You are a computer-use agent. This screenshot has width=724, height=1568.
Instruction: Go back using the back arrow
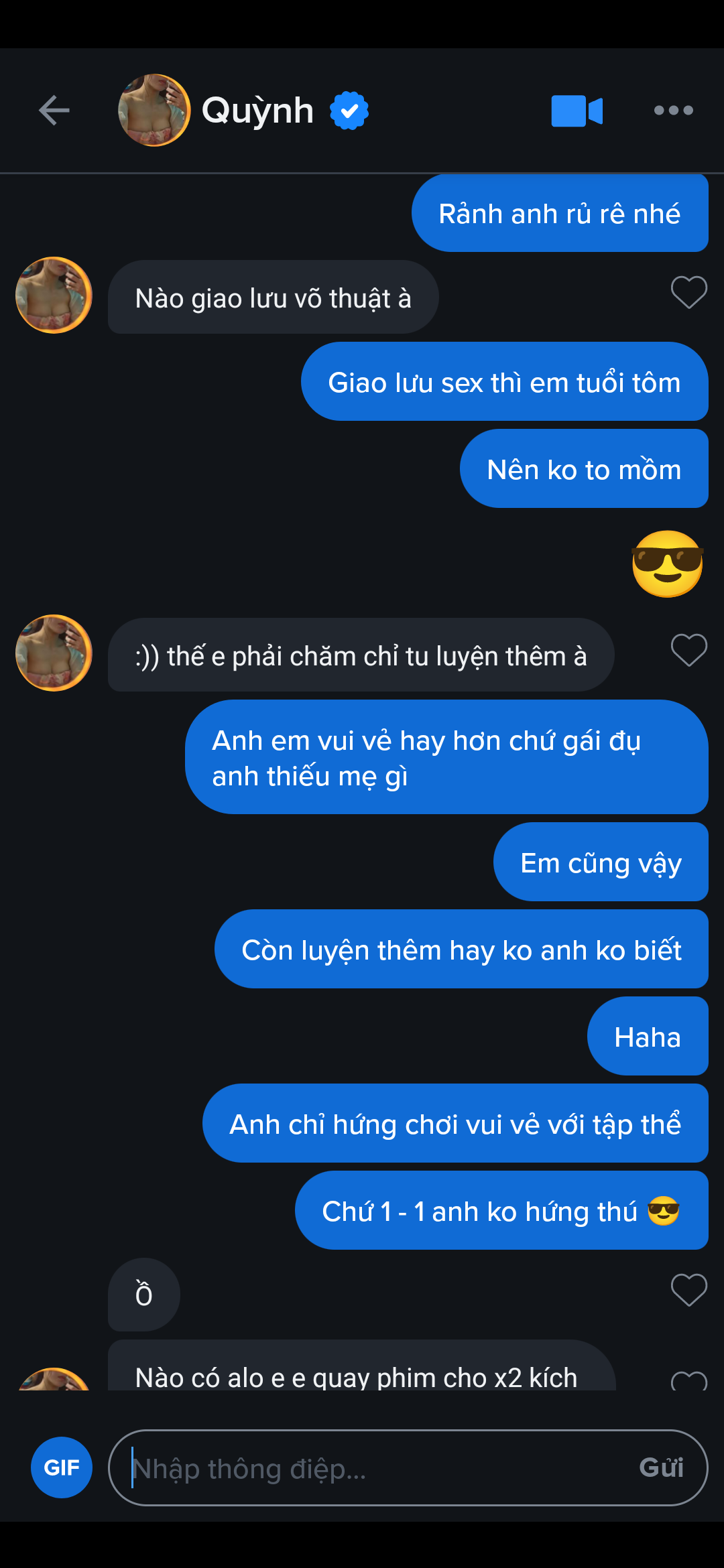pos(54,111)
